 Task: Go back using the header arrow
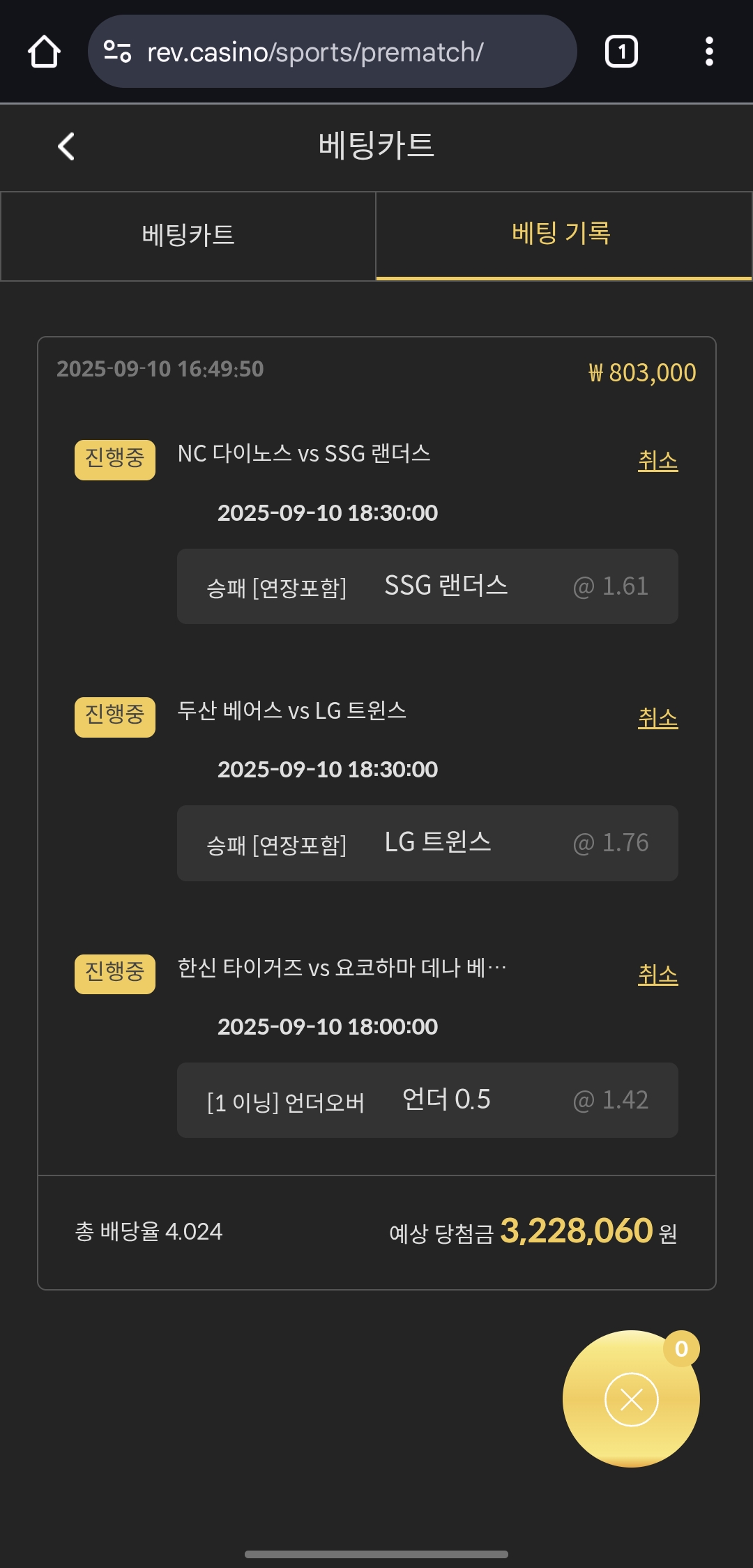click(66, 146)
